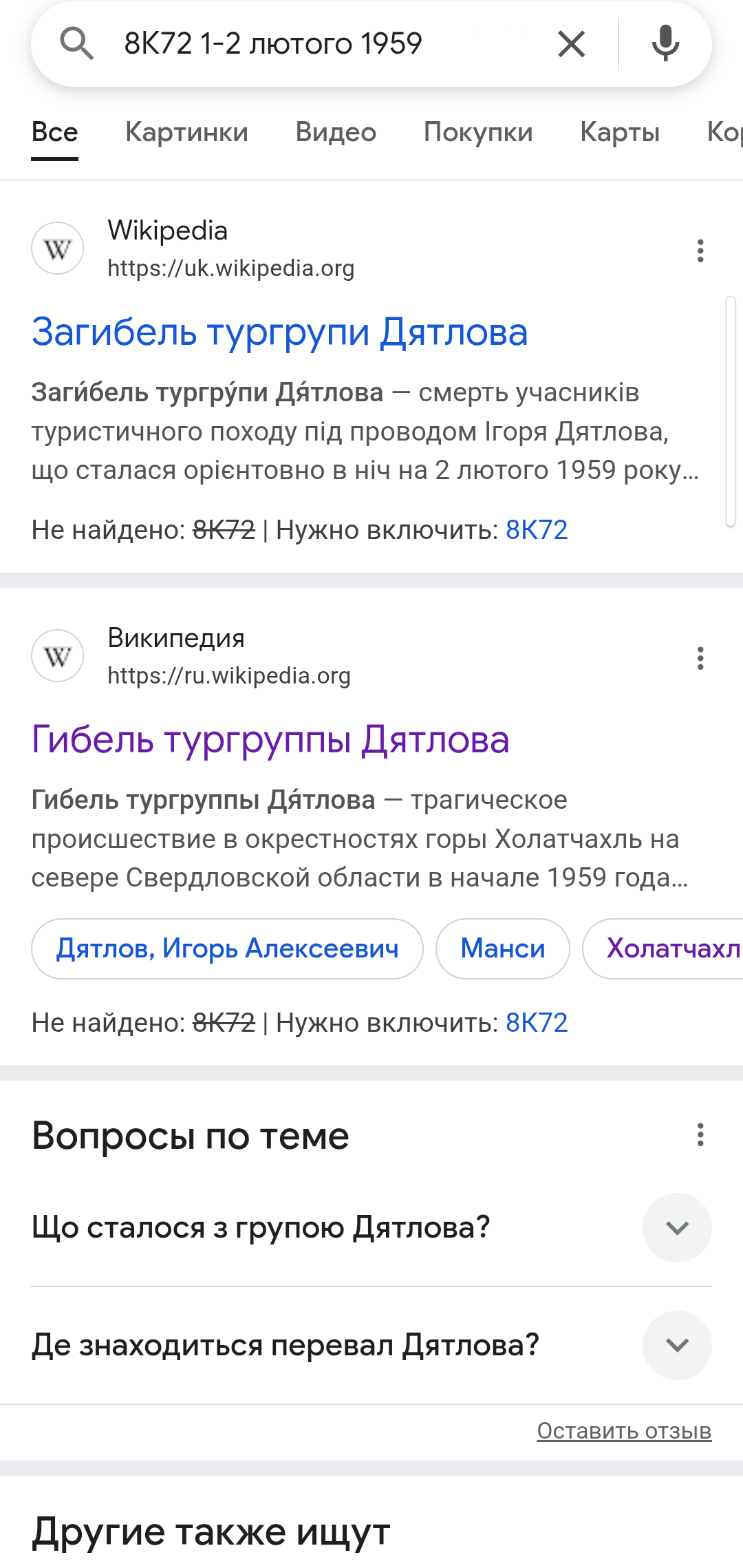Start voice search with the microphone
Image resolution: width=743 pixels, height=1568 pixels.
tap(665, 44)
